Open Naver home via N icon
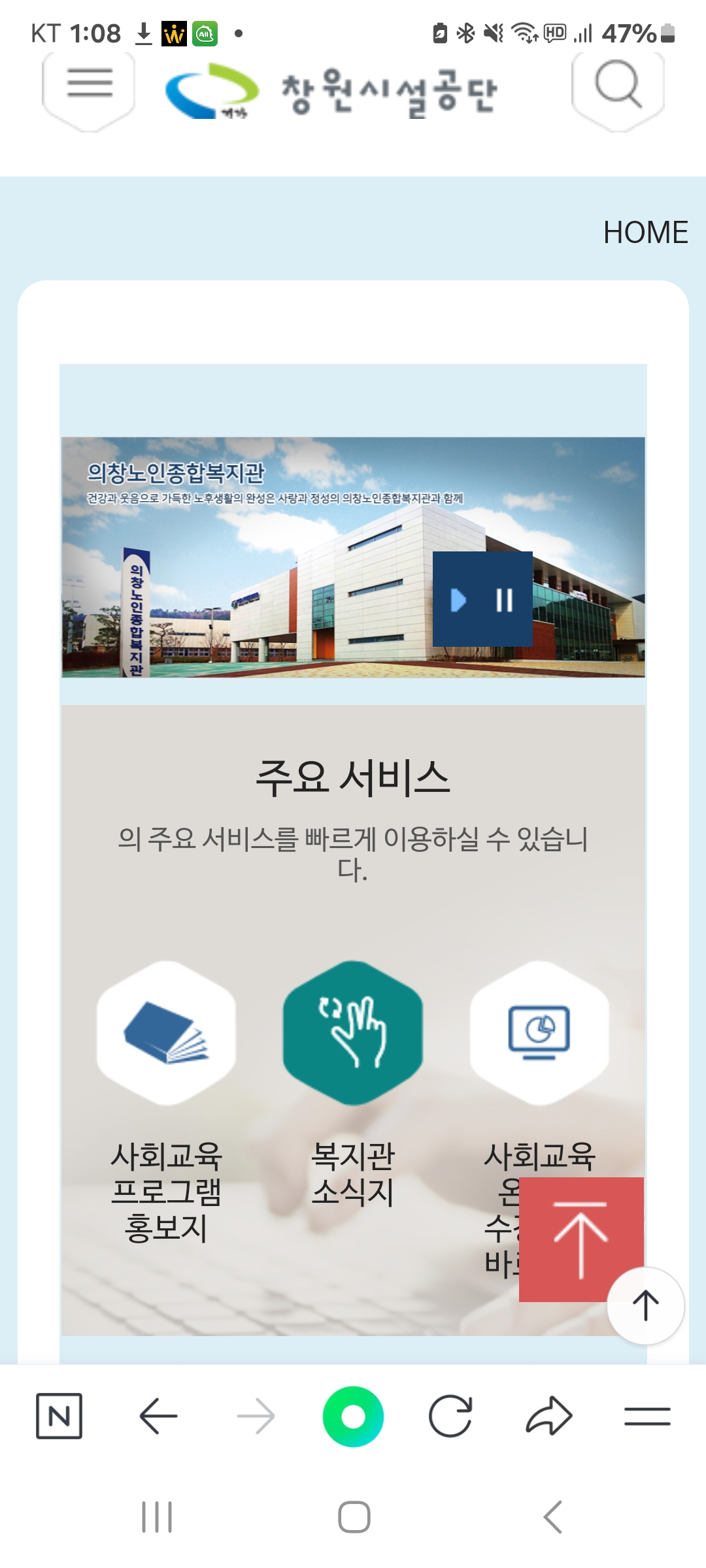Viewport: 706px width, 1568px height. (59, 1416)
